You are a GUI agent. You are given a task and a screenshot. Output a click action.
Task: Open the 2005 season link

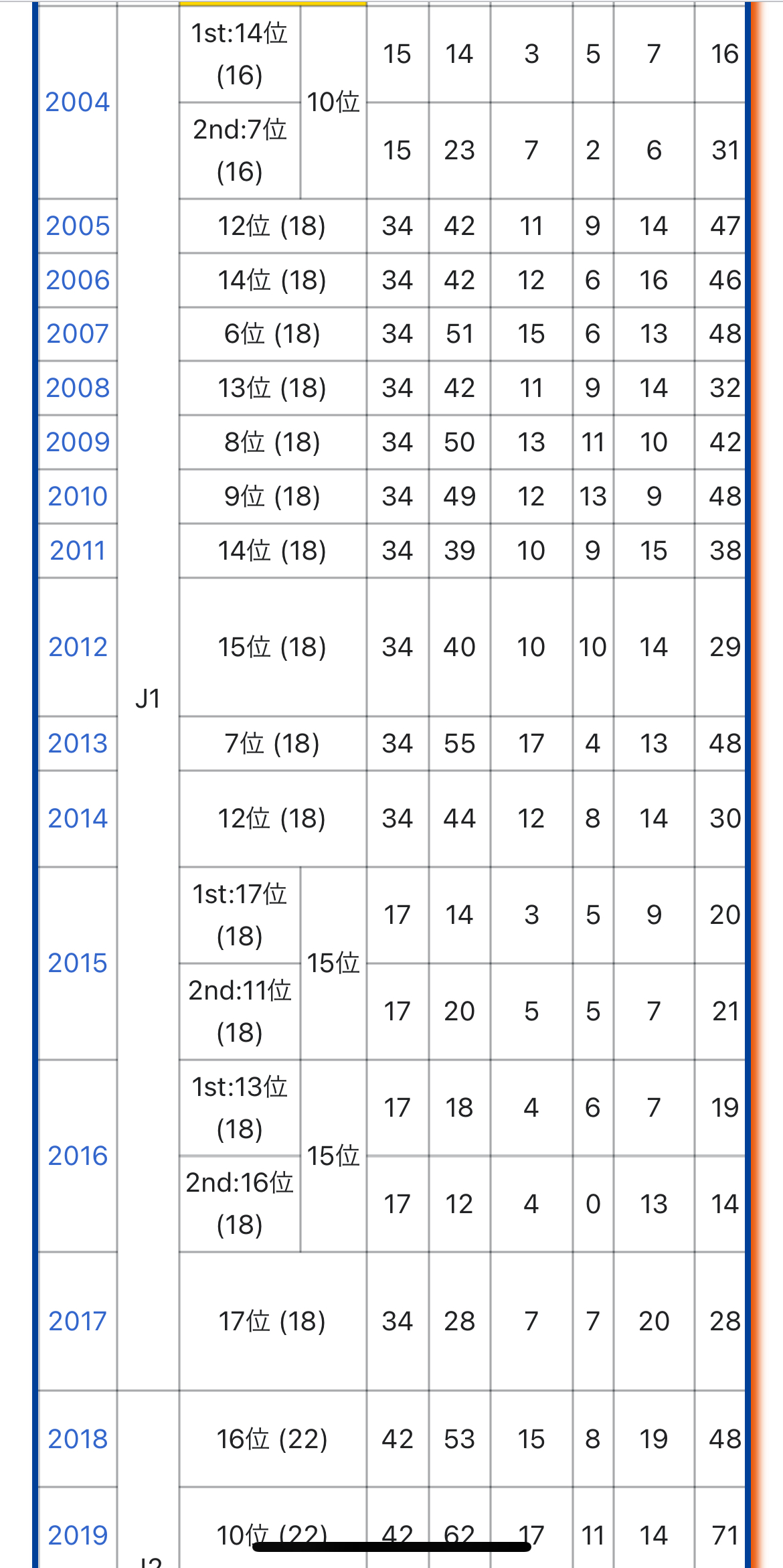[78, 226]
